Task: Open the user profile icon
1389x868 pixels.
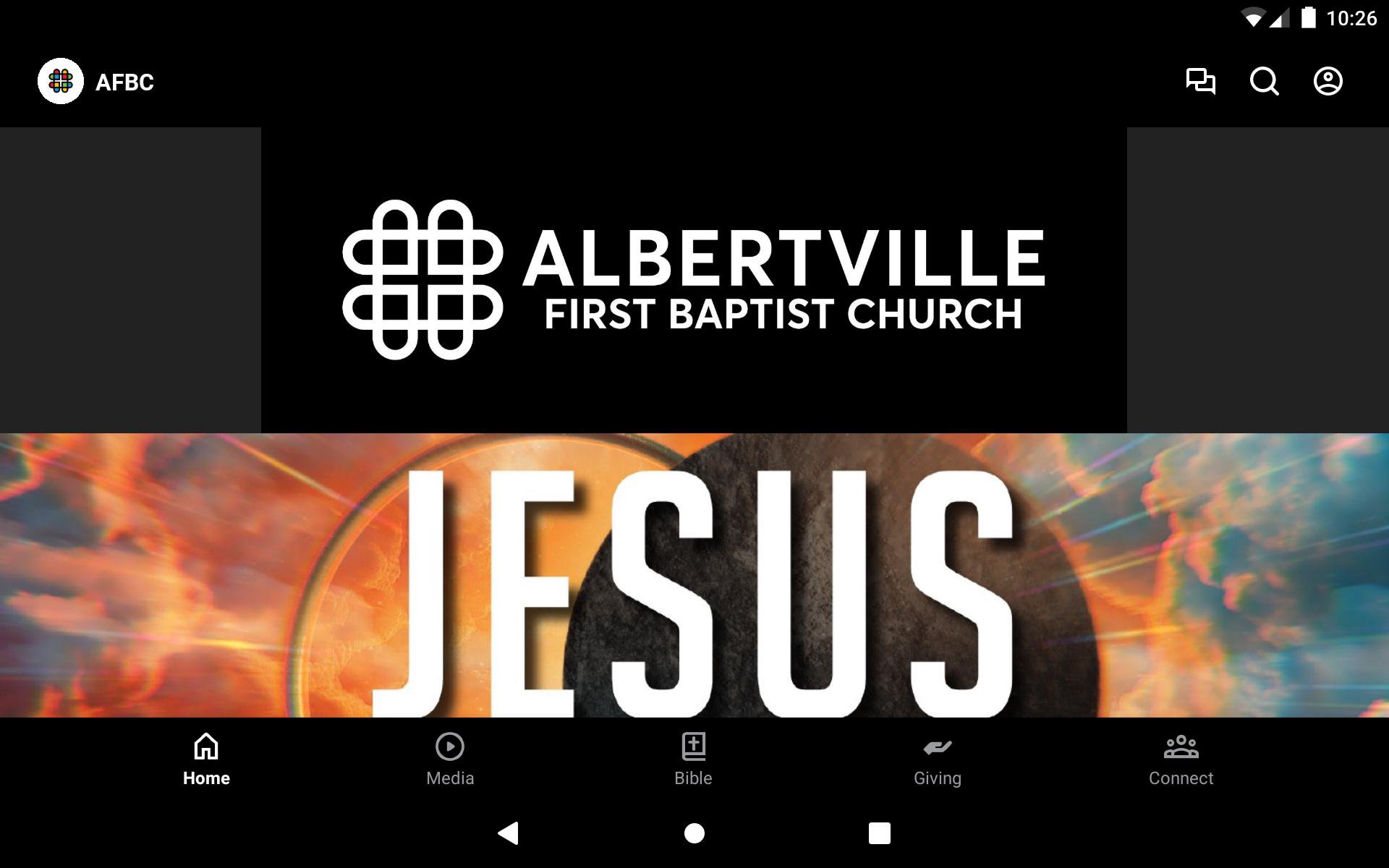Action: pyautogui.click(x=1328, y=81)
